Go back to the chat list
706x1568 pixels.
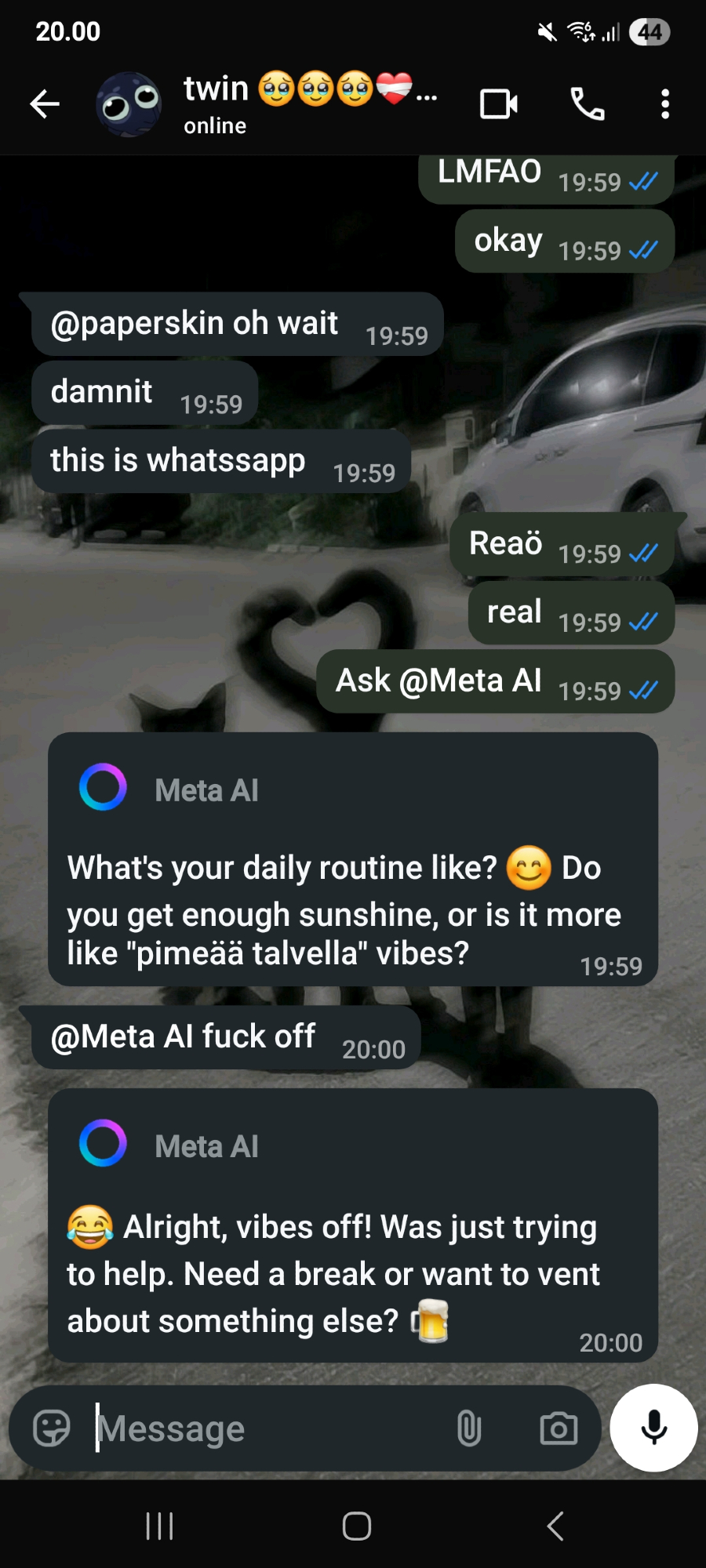click(45, 103)
